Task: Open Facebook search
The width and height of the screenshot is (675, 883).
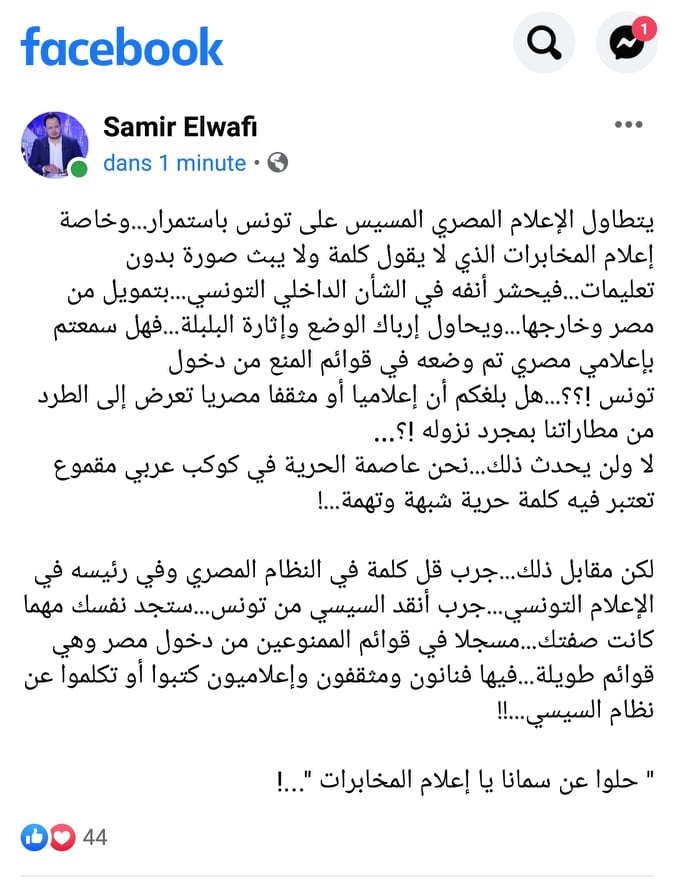Action: click(x=544, y=43)
